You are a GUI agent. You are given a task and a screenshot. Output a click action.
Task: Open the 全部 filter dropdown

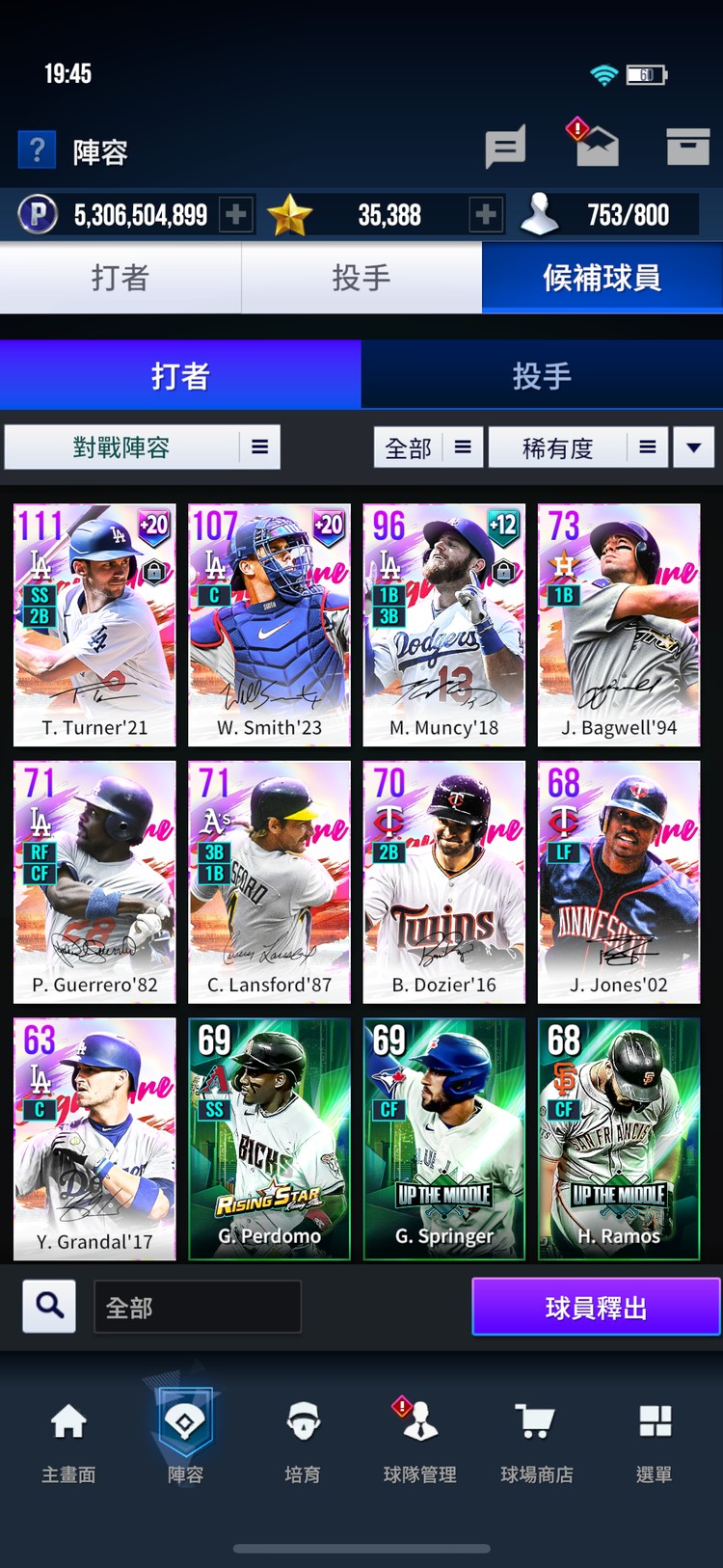click(427, 447)
